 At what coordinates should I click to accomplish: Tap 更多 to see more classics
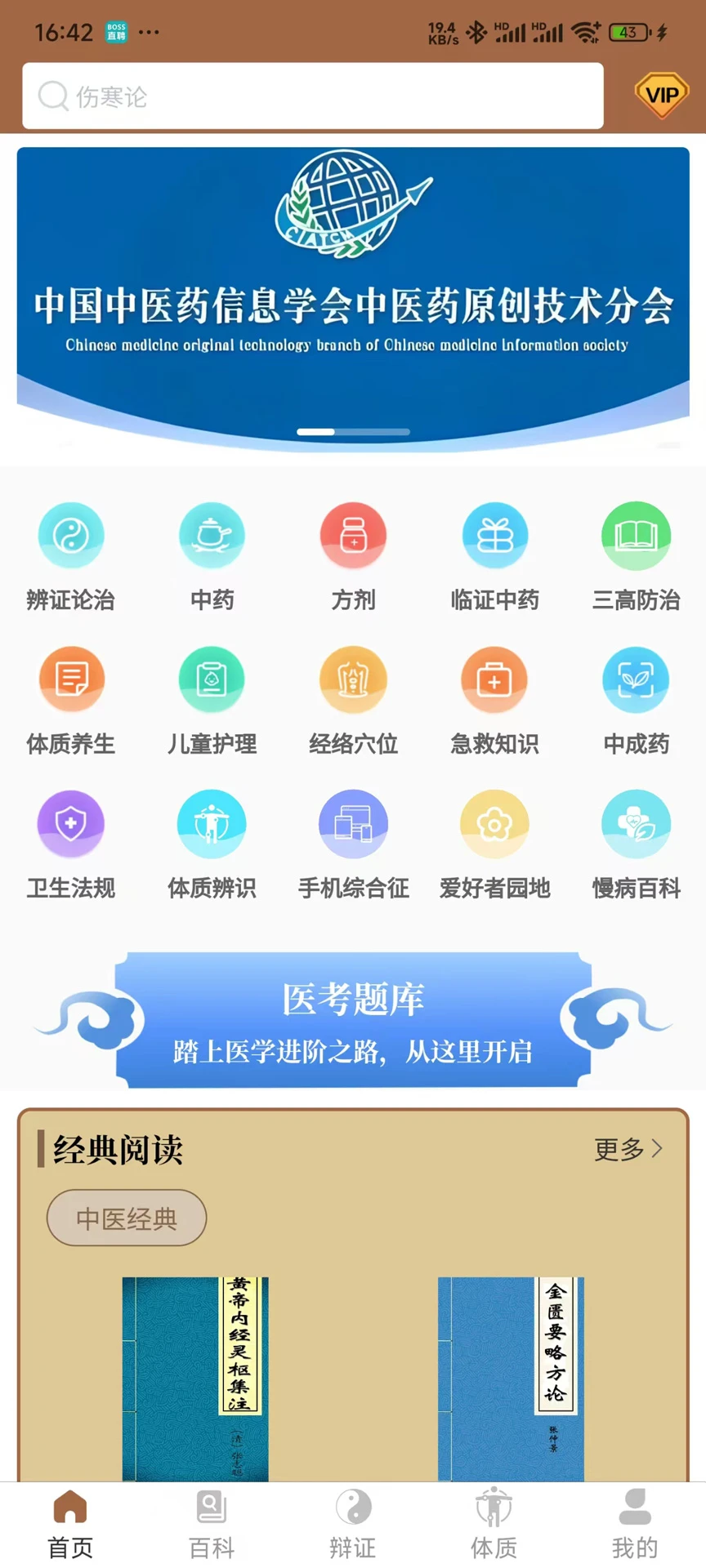pyautogui.click(x=628, y=1150)
